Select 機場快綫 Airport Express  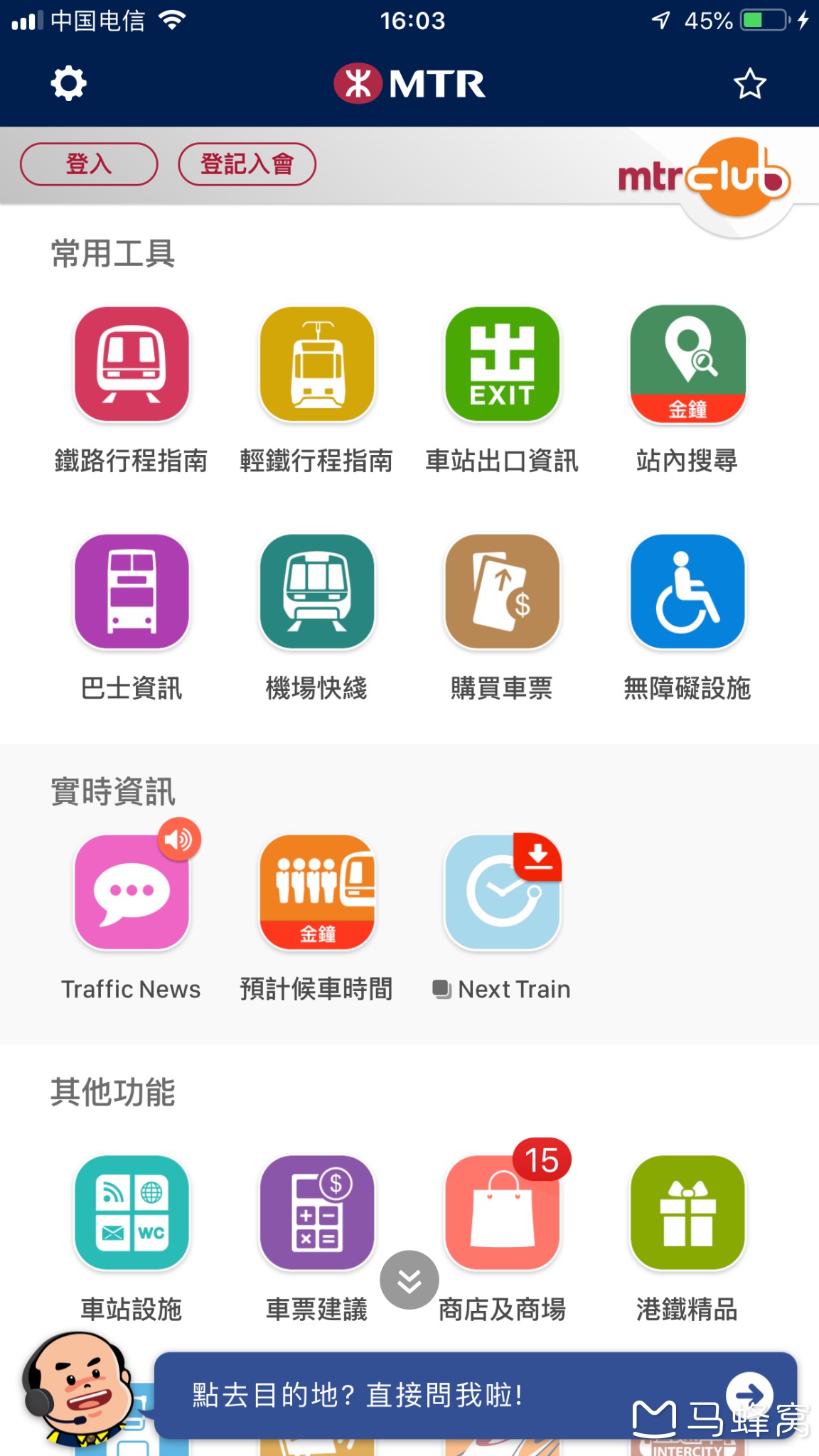click(317, 591)
